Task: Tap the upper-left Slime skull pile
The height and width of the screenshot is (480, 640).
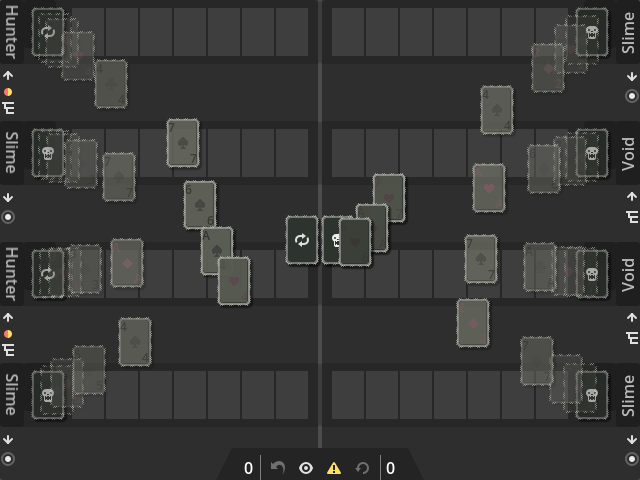Action: coord(47,153)
